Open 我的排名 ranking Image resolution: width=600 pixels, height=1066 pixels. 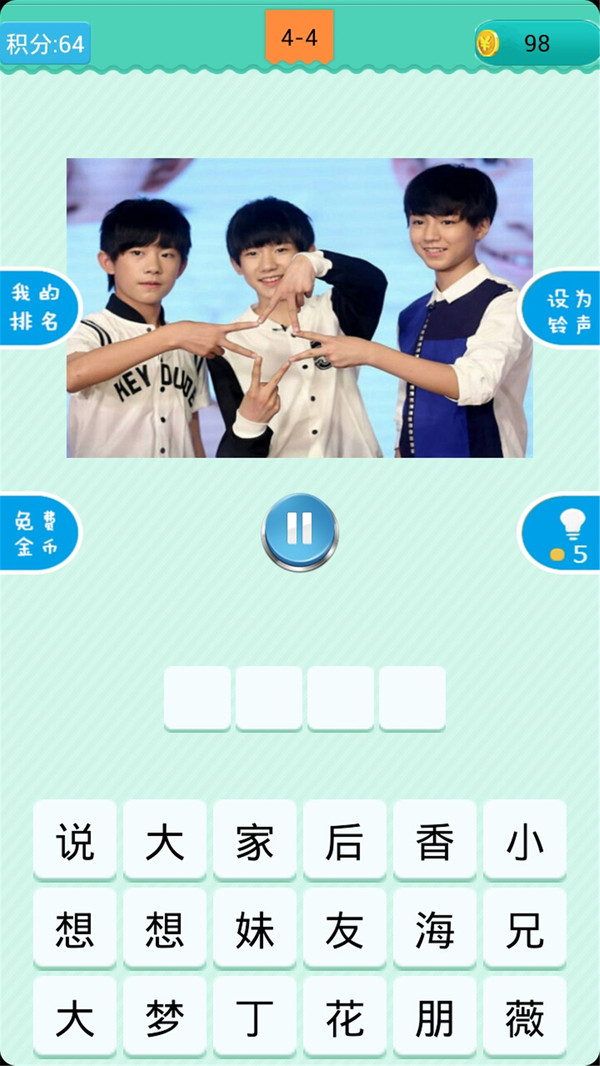click(x=36, y=308)
